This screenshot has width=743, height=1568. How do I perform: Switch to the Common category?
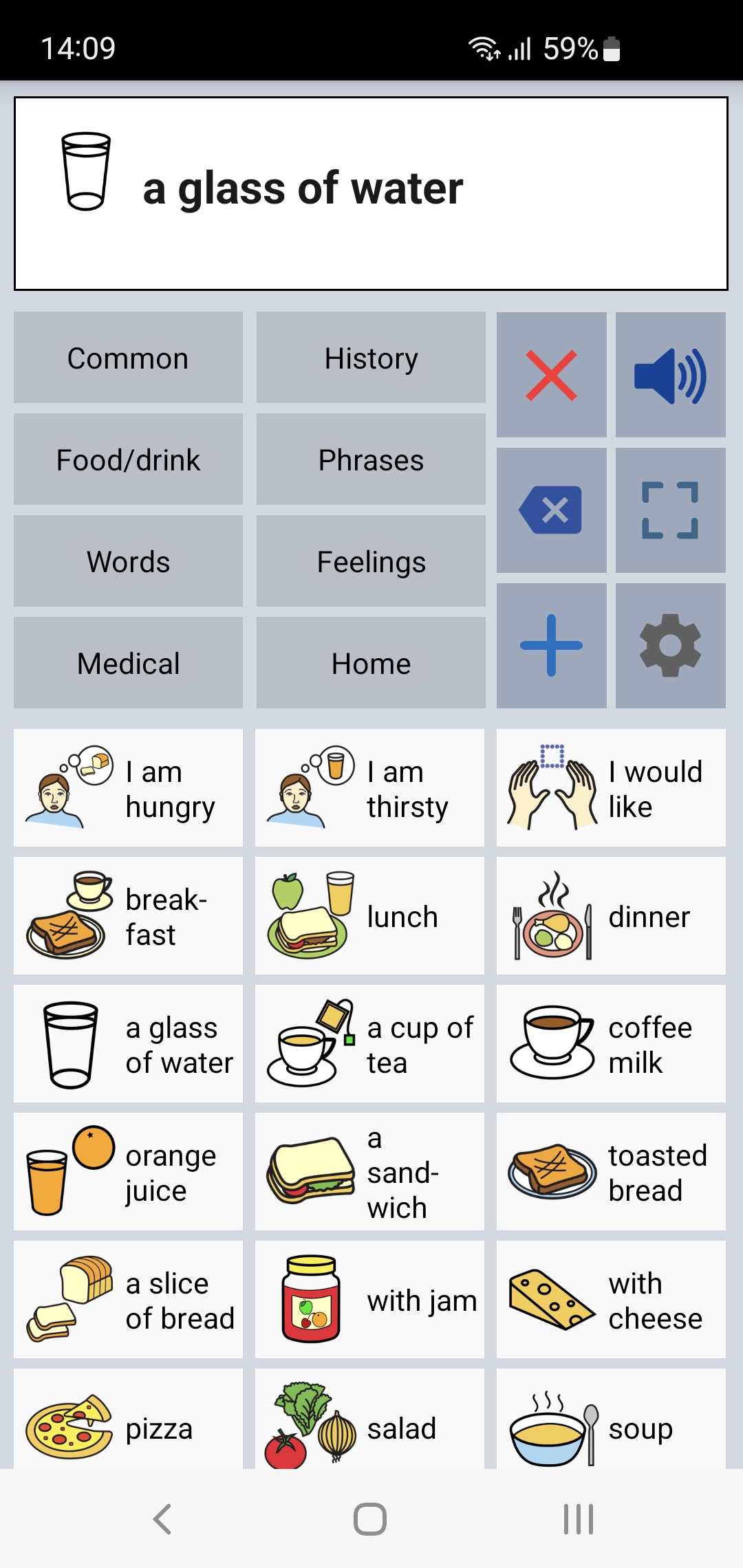point(128,358)
